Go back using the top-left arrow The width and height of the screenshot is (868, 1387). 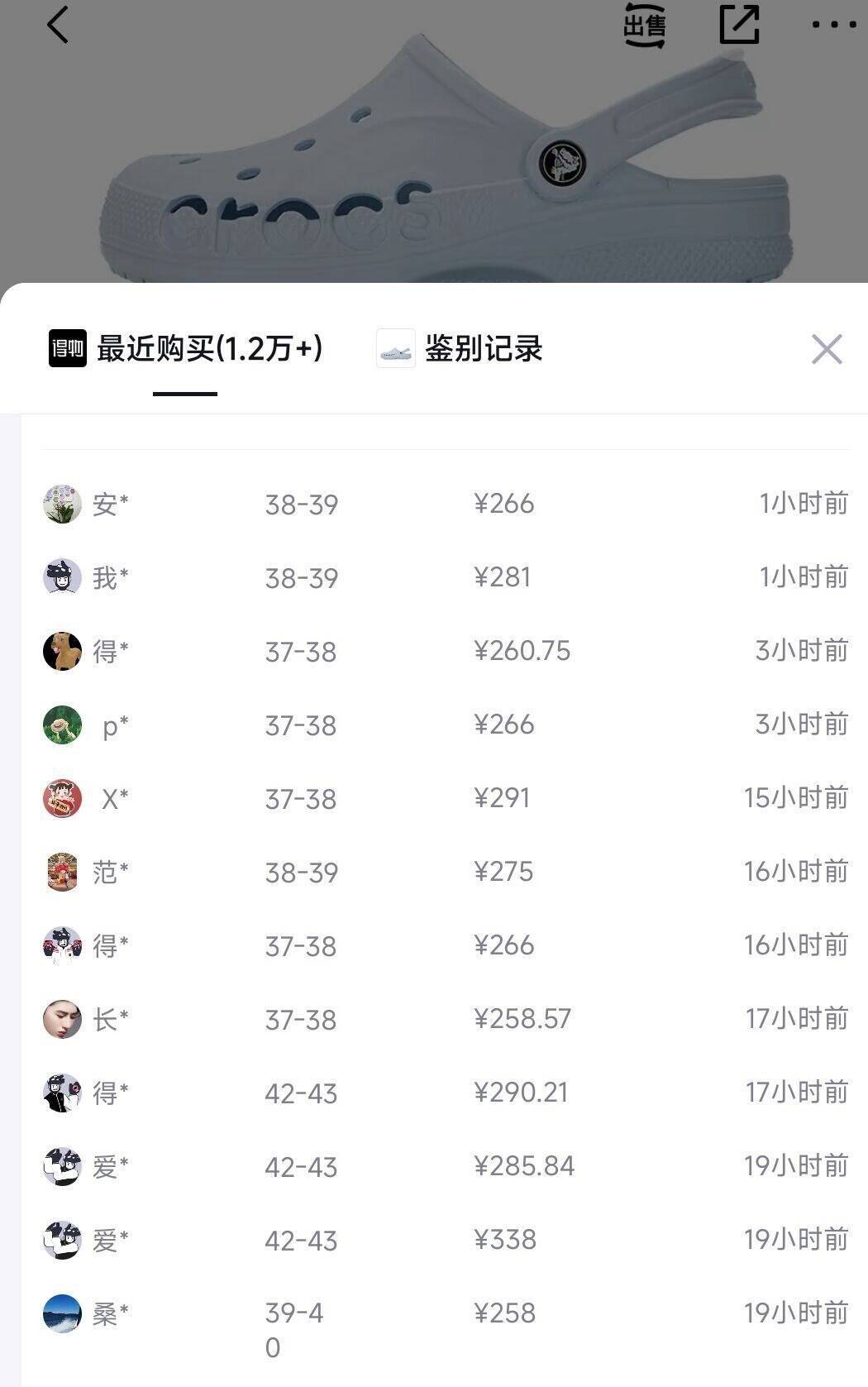[x=57, y=25]
